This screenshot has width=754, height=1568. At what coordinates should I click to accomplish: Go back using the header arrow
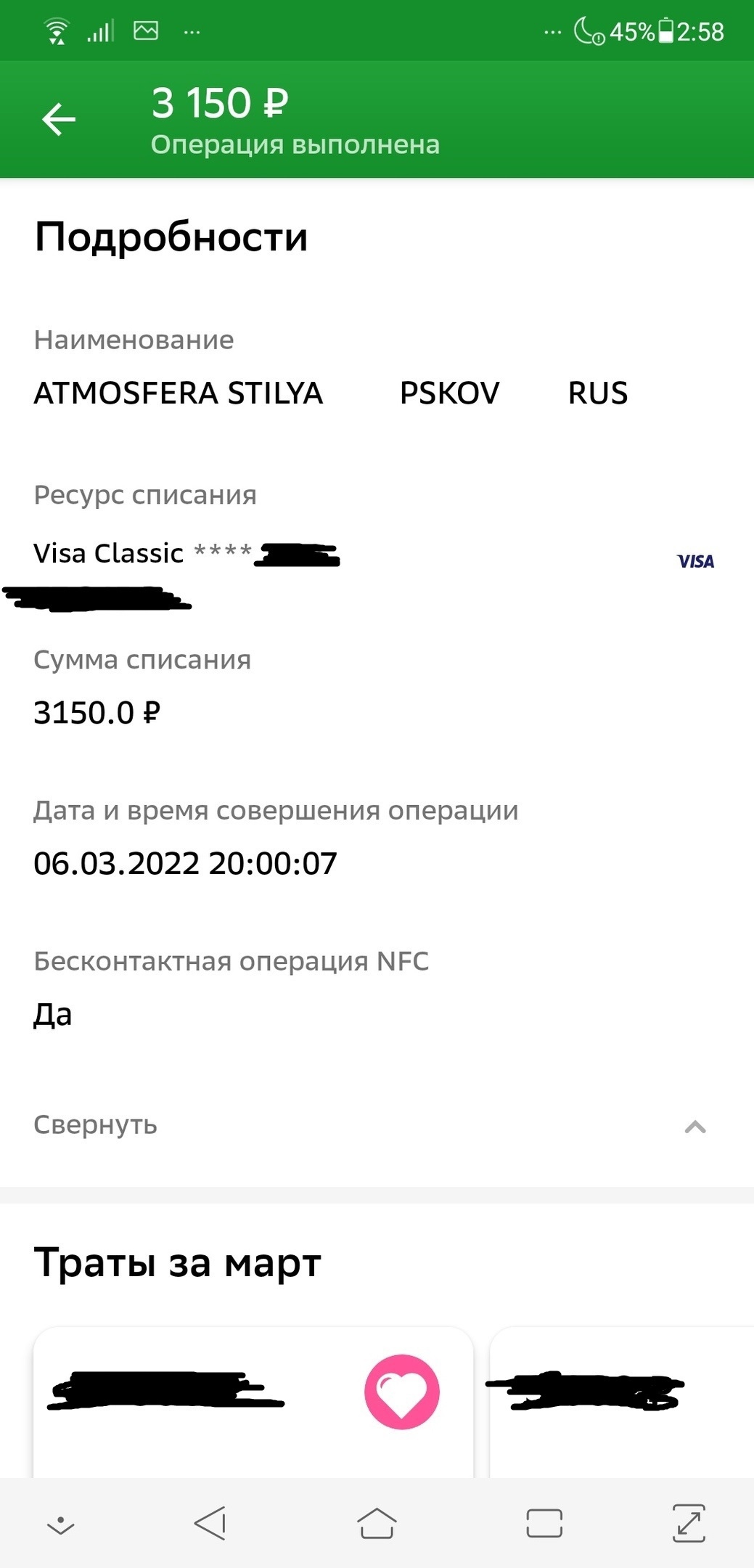tap(59, 119)
